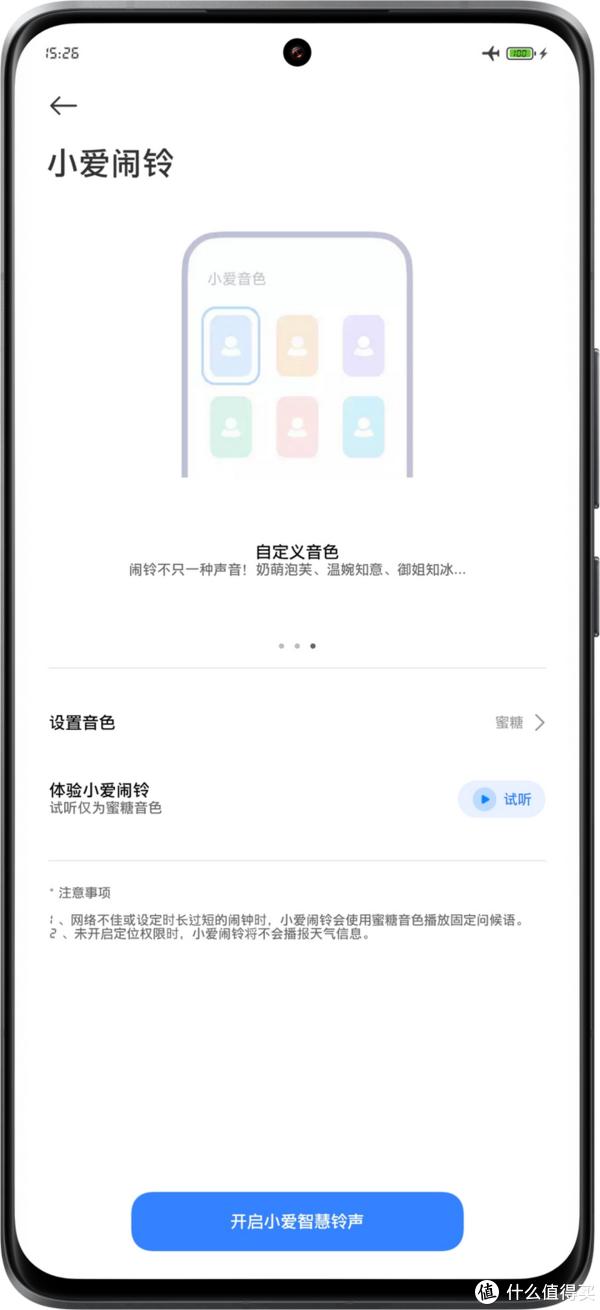The width and height of the screenshot is (600, 1310).
Task: Tap 试听 to preview the alarm voice
Action: click(501, 799)
